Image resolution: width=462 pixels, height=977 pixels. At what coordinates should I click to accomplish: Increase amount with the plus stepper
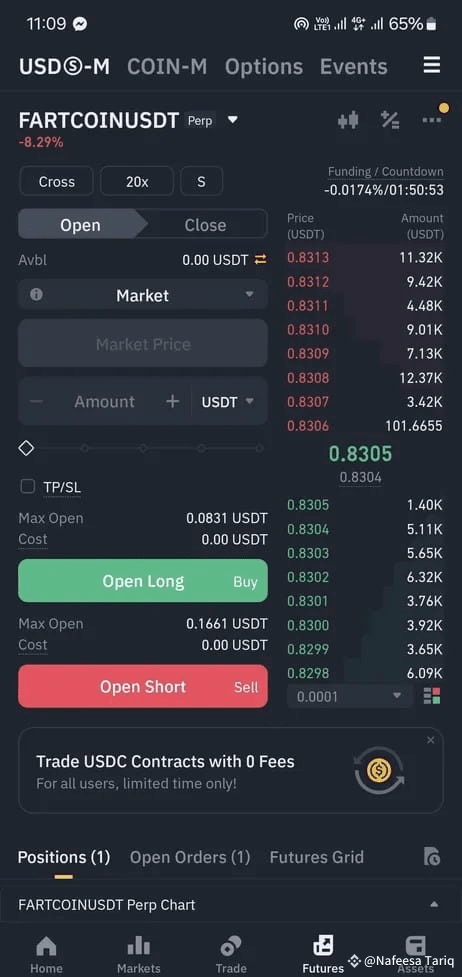point(172,402)
